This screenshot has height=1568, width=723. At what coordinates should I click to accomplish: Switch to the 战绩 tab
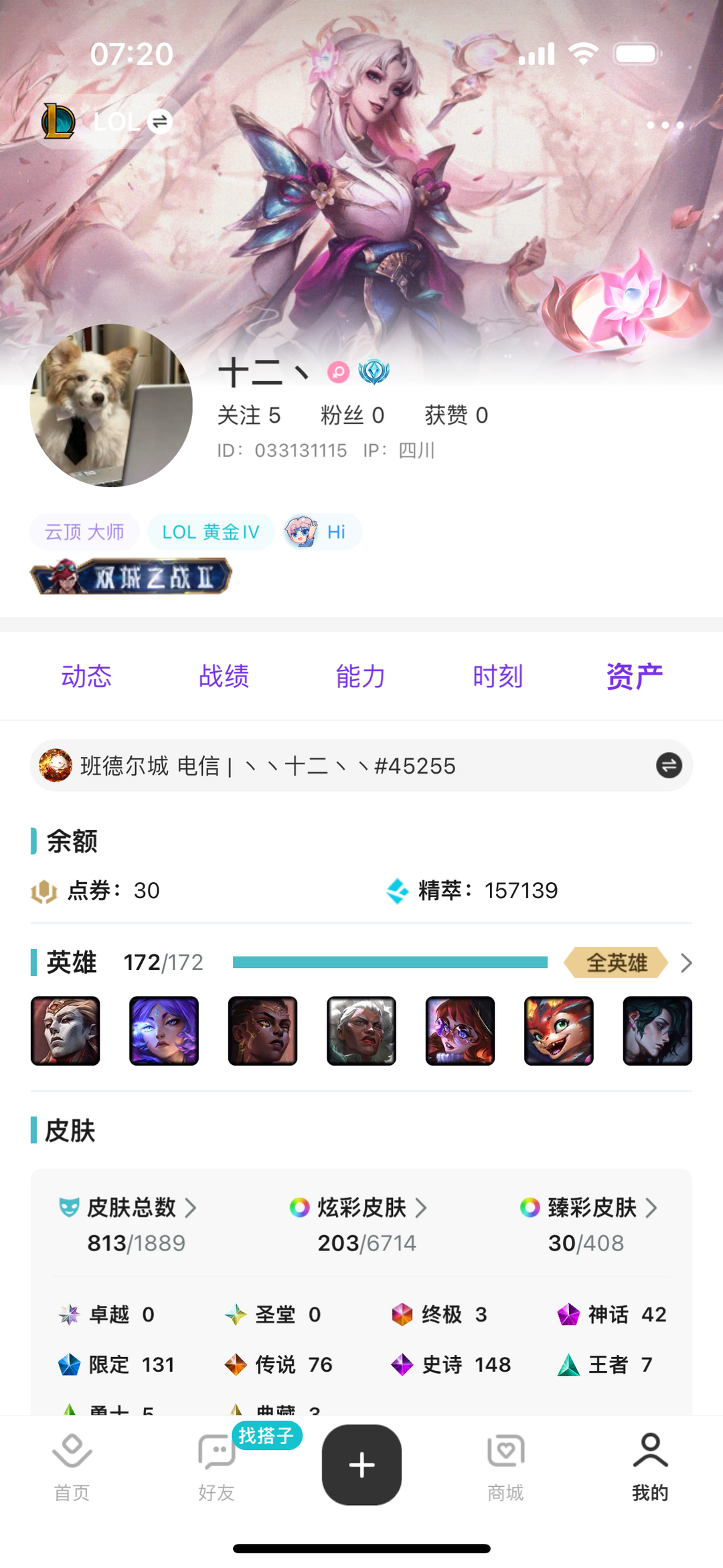click(224, 676)
